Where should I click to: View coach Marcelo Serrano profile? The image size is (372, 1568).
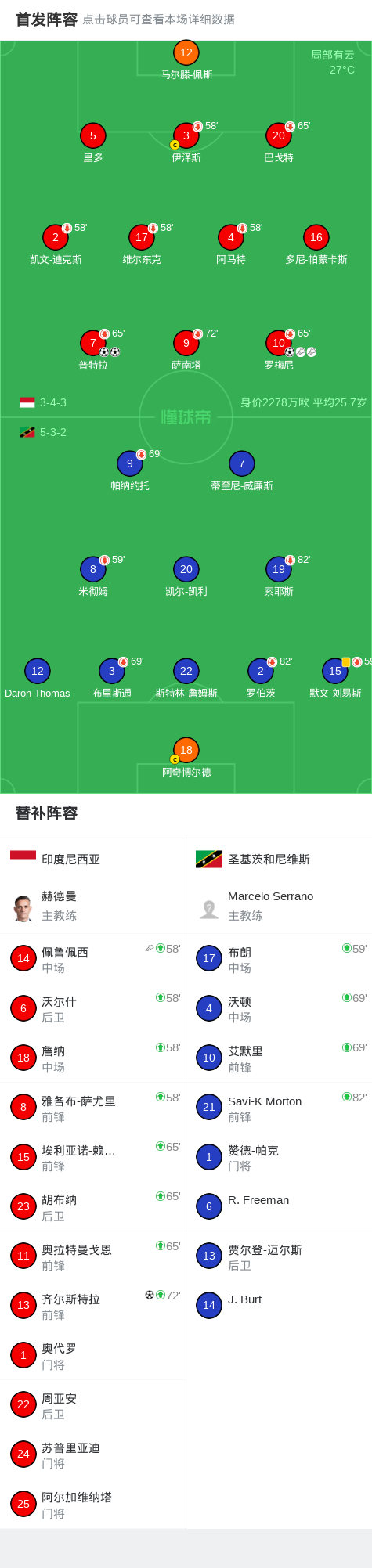(x=279, y=907)
